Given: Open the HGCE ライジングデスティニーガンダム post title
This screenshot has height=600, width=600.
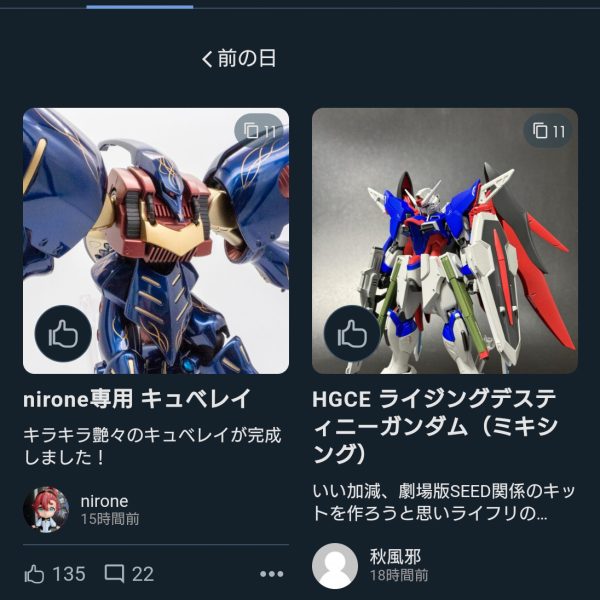Looking at the screenshot, I should (x=434, y=426).
